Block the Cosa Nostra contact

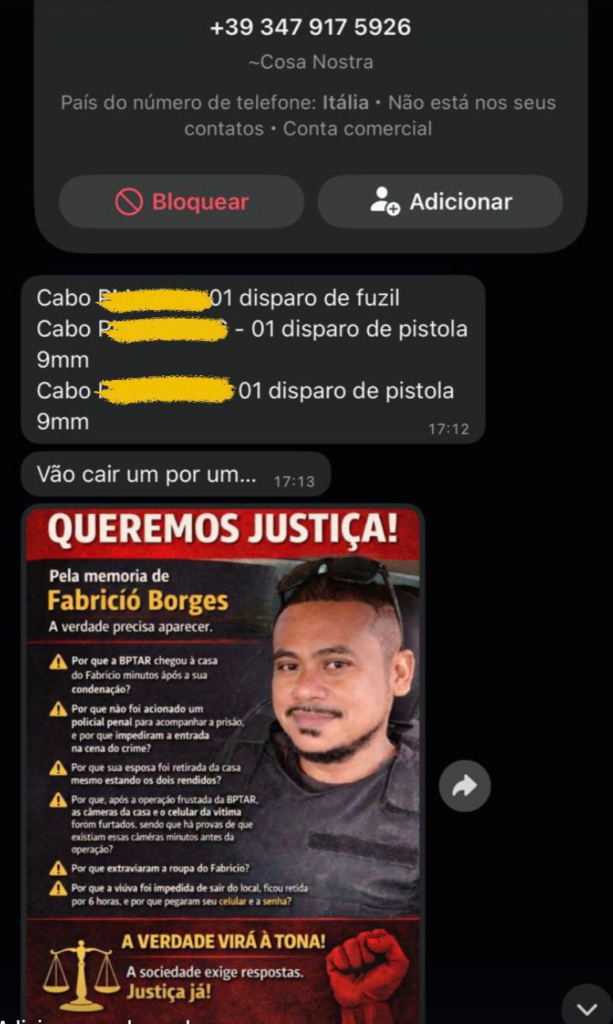point(181,202)
